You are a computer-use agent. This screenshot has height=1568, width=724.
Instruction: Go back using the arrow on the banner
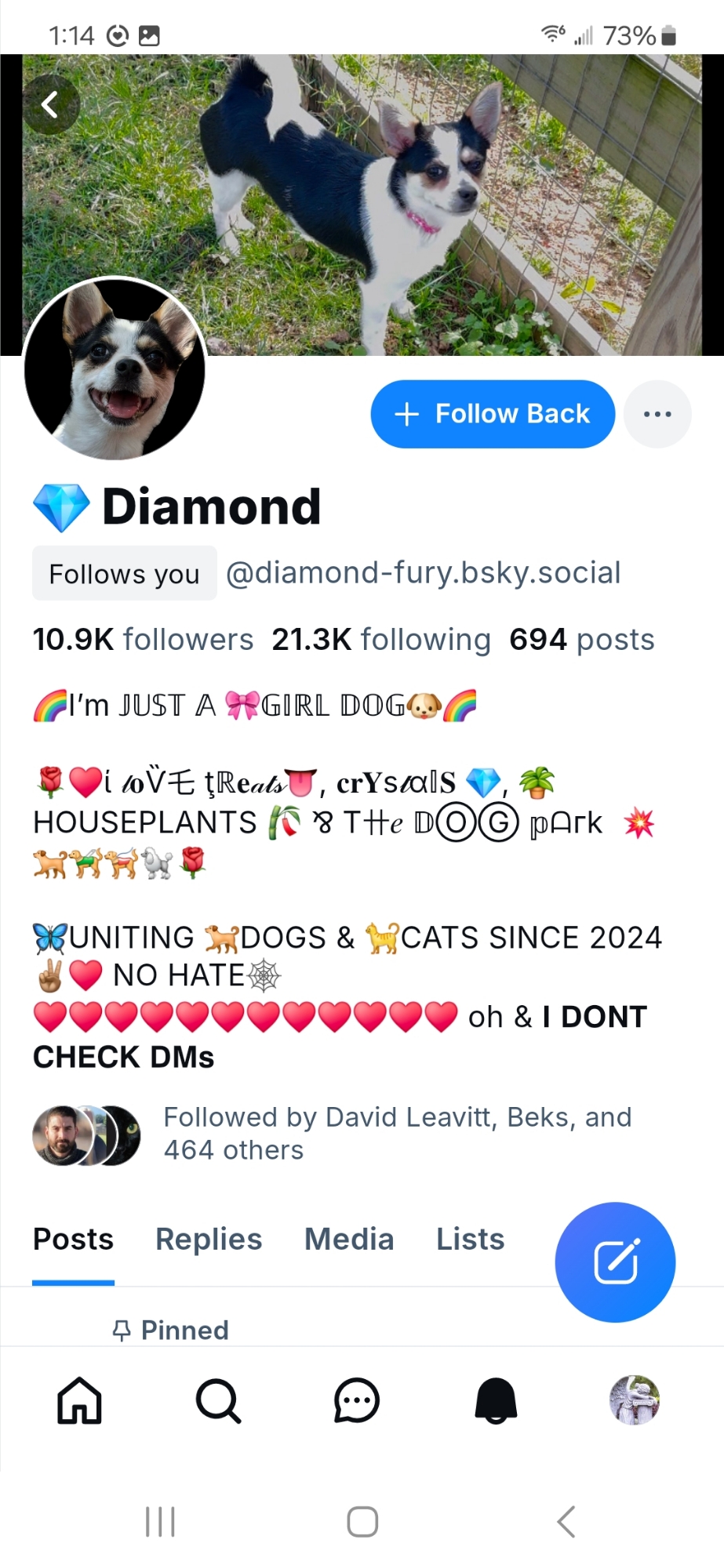(50, 104)
